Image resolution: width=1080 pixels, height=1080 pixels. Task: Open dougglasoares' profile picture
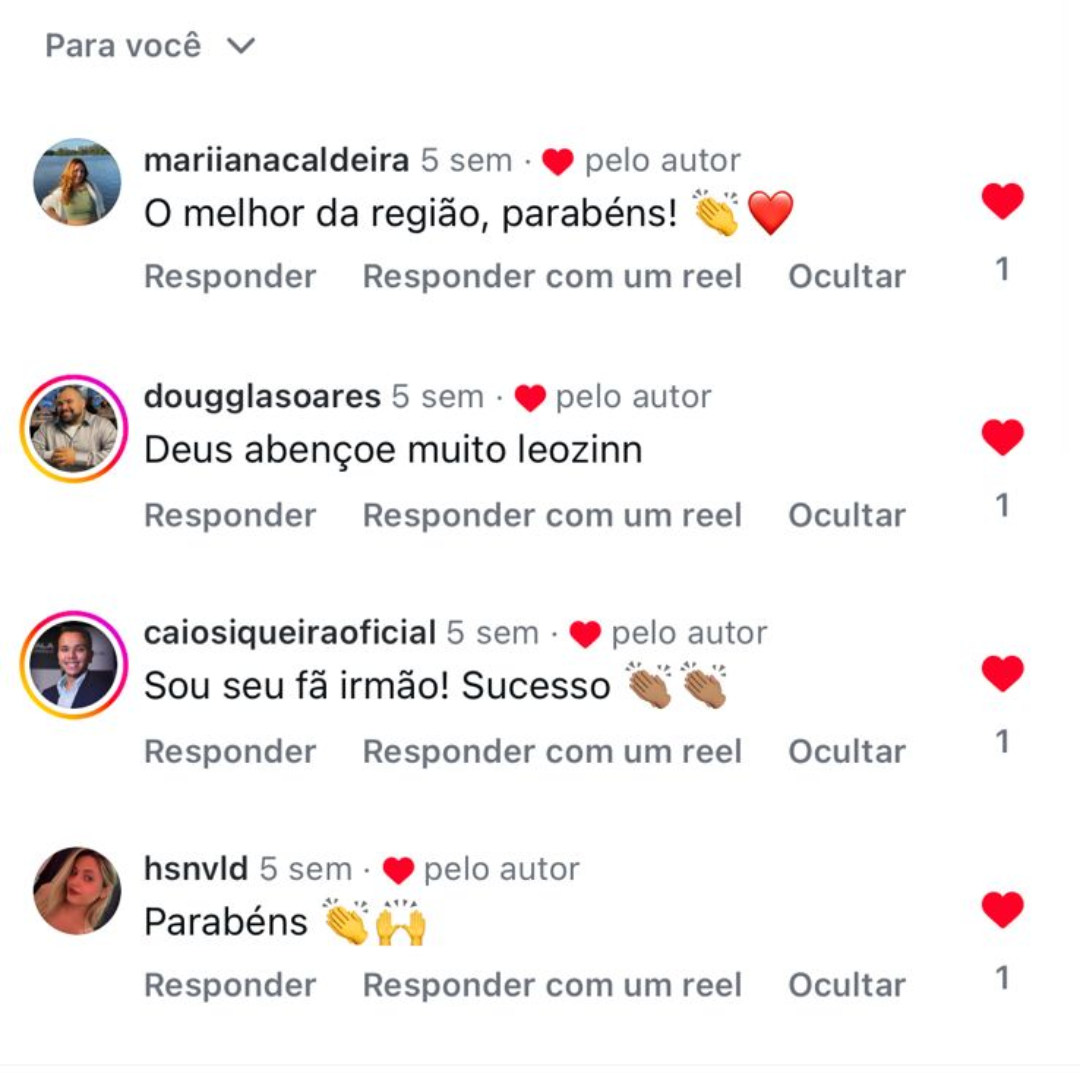click(74, 429)
